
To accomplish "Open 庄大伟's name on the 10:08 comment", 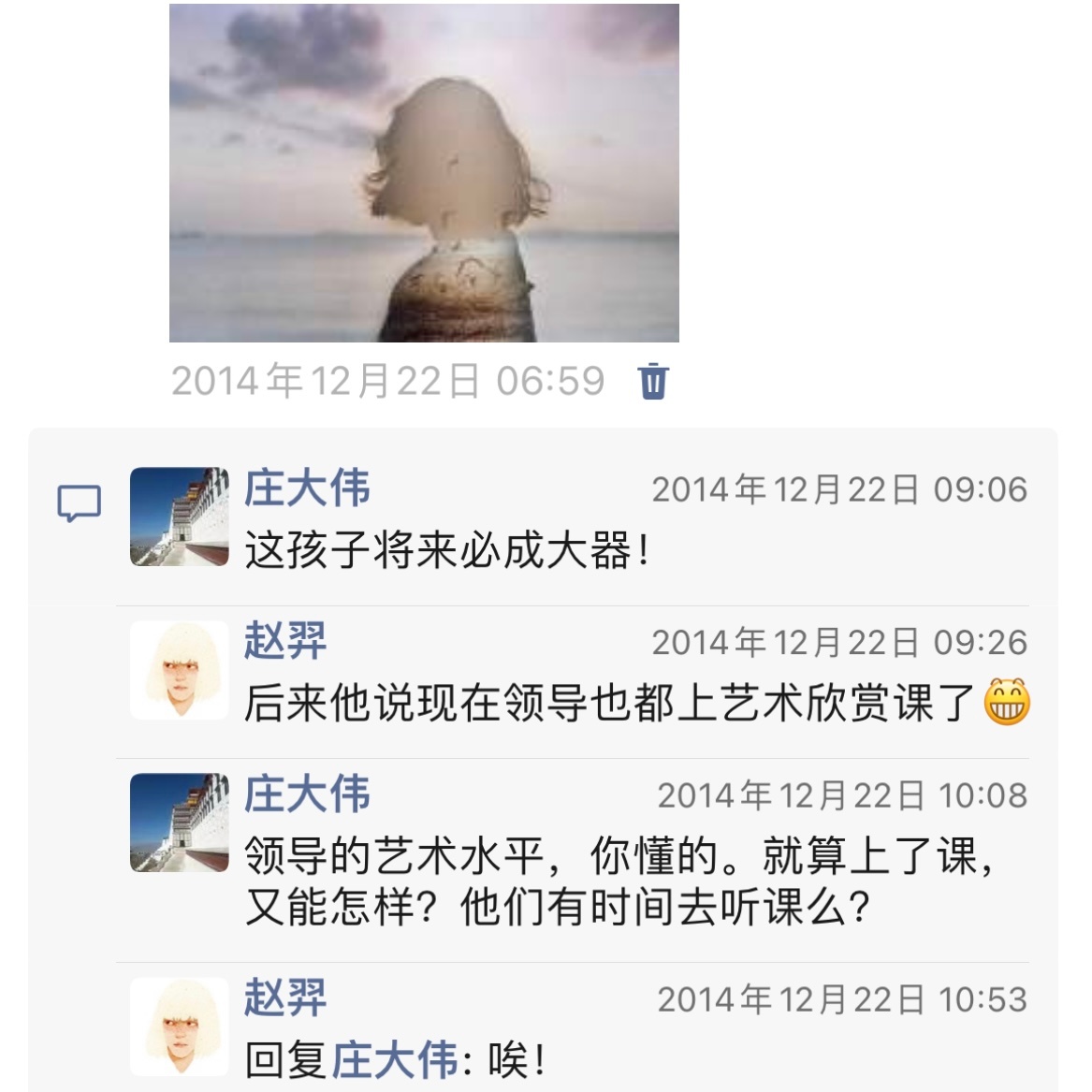I will coord(307,794).
